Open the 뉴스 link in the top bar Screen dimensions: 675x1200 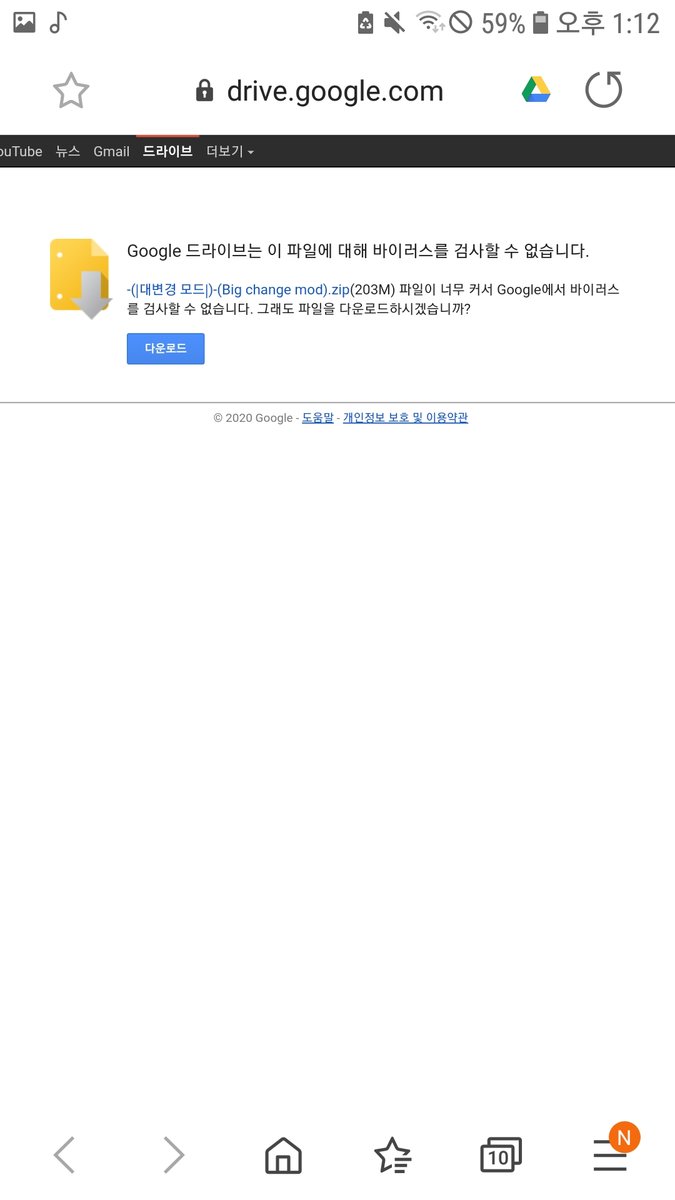coord(68,151)
